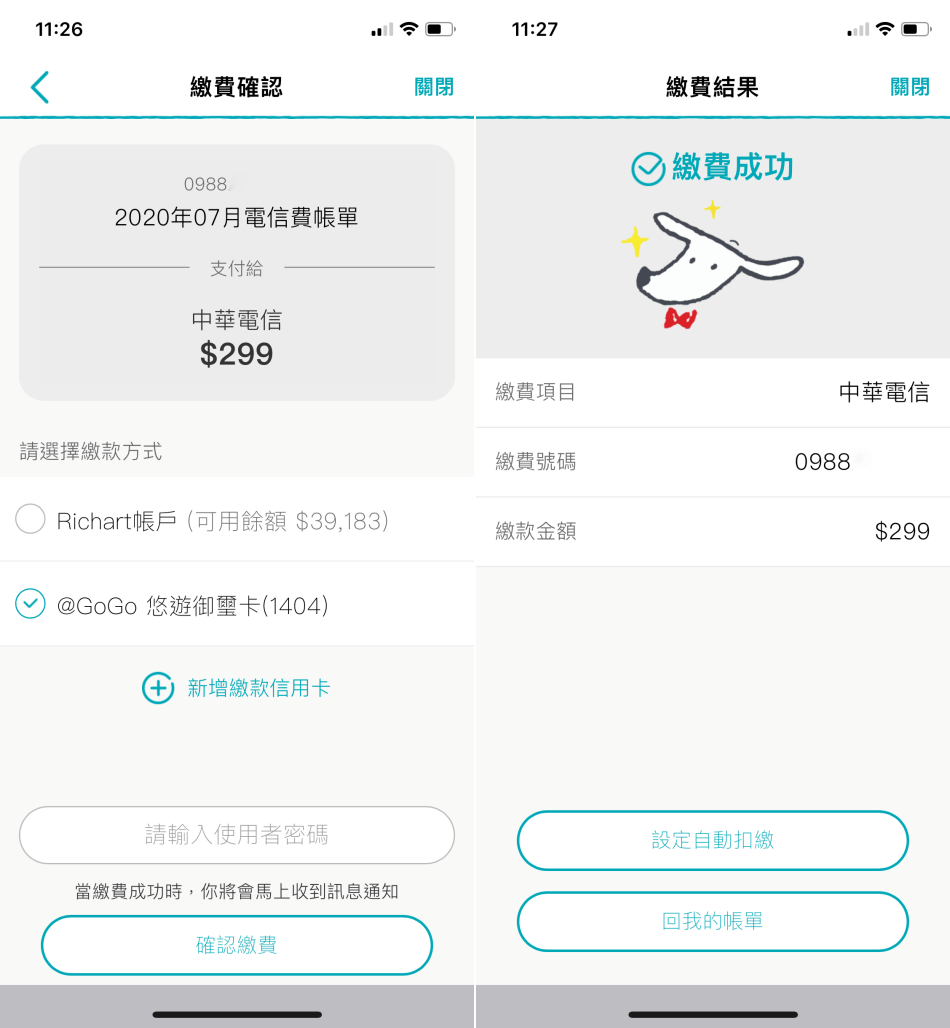The image size is (950, 1028).
Task: Select the @GoGo 悠遊御璽卡(1404) option
Action: [31, 604]
